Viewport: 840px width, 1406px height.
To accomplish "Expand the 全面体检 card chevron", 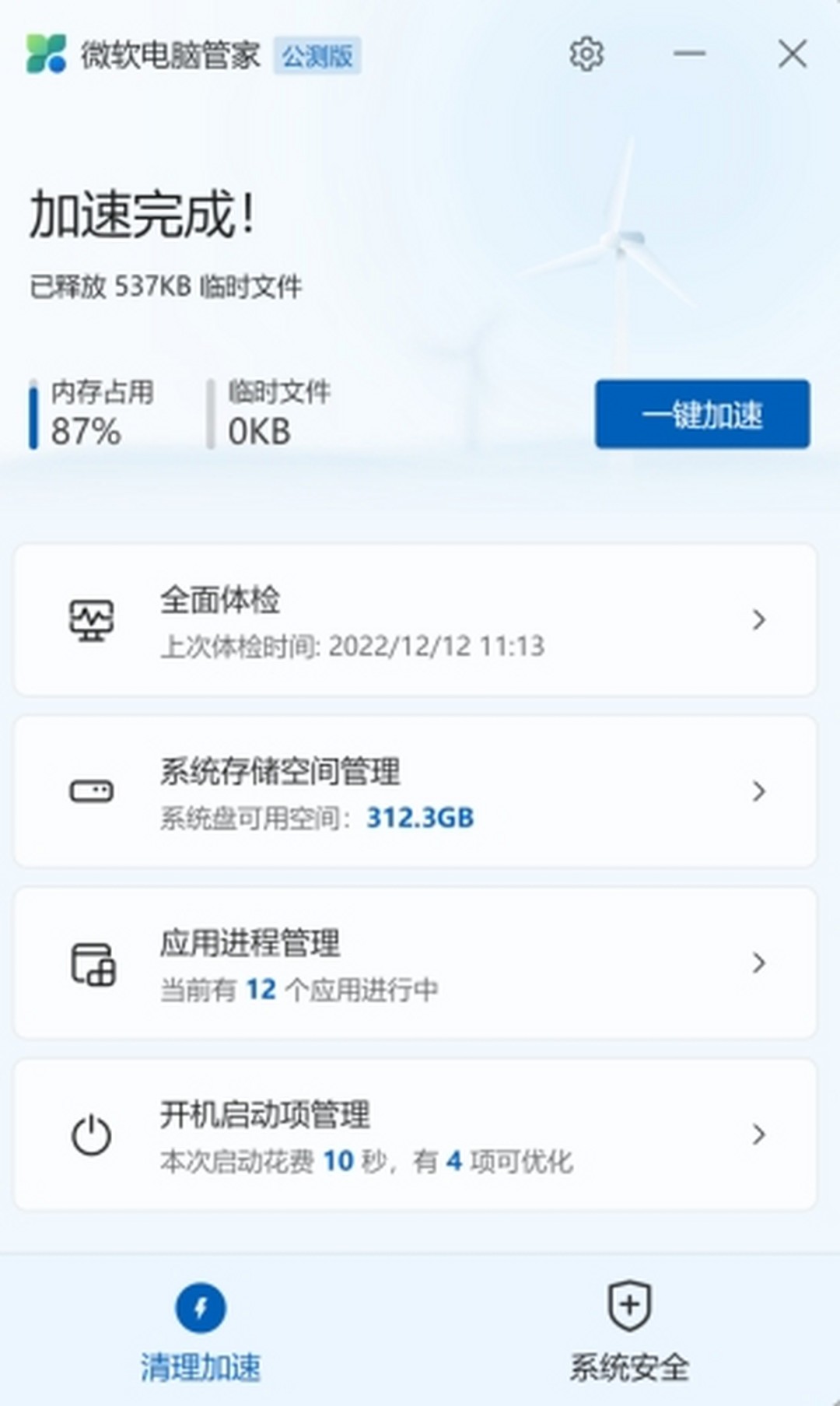I will pos(758,620).
